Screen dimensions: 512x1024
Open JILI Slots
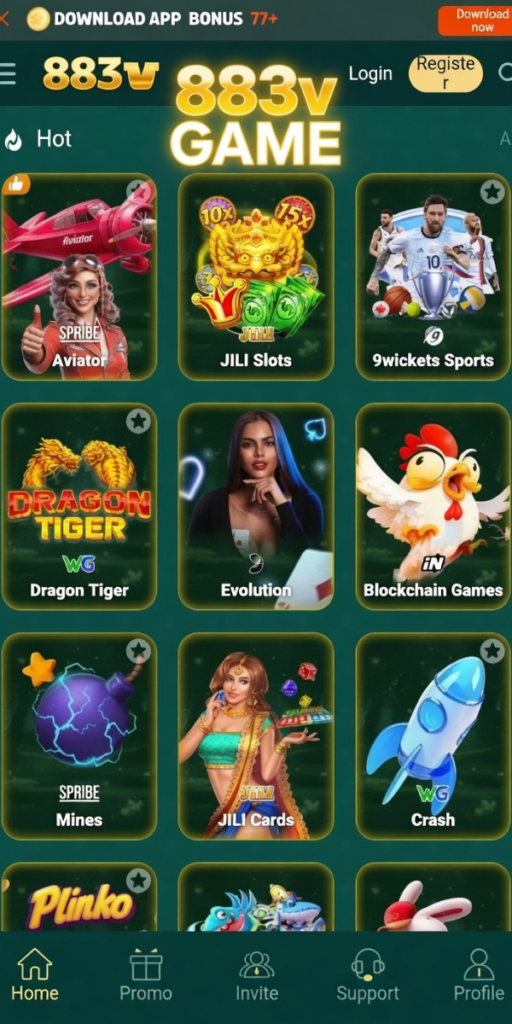click(256, 276)
